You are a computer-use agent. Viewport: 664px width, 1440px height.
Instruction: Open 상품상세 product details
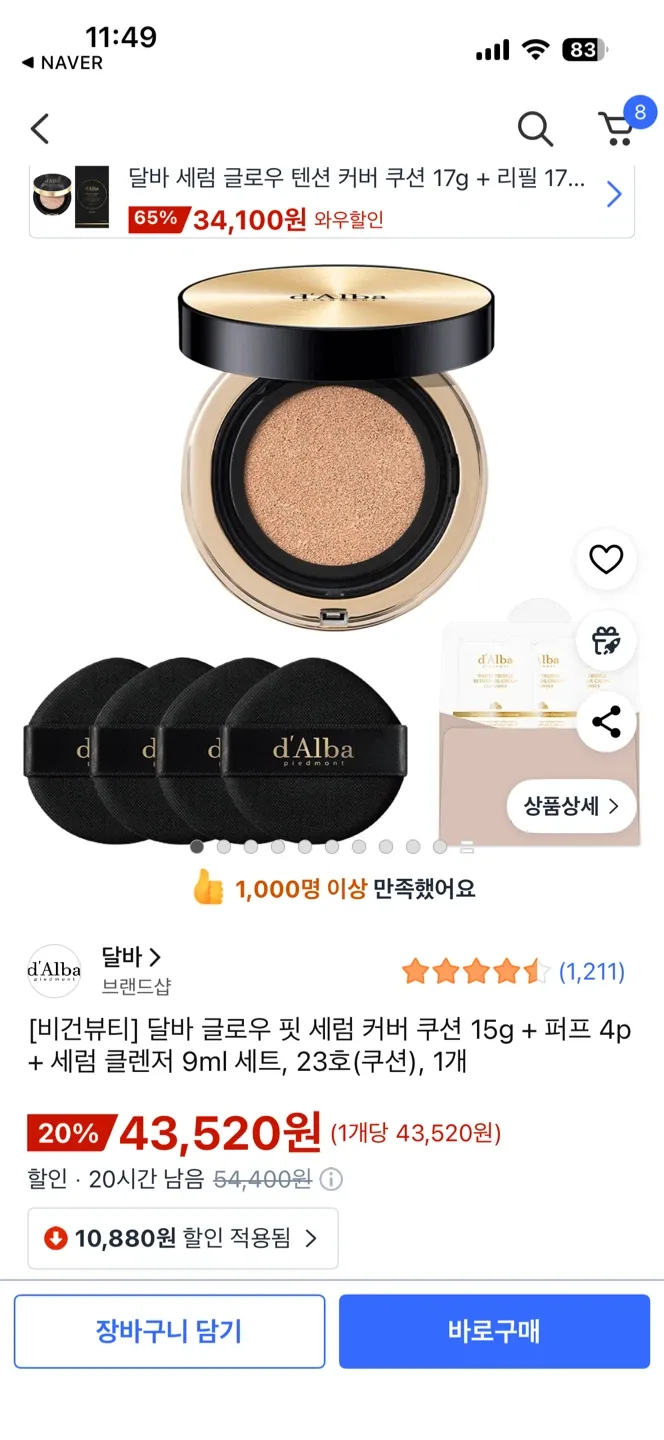pos(571,806)
